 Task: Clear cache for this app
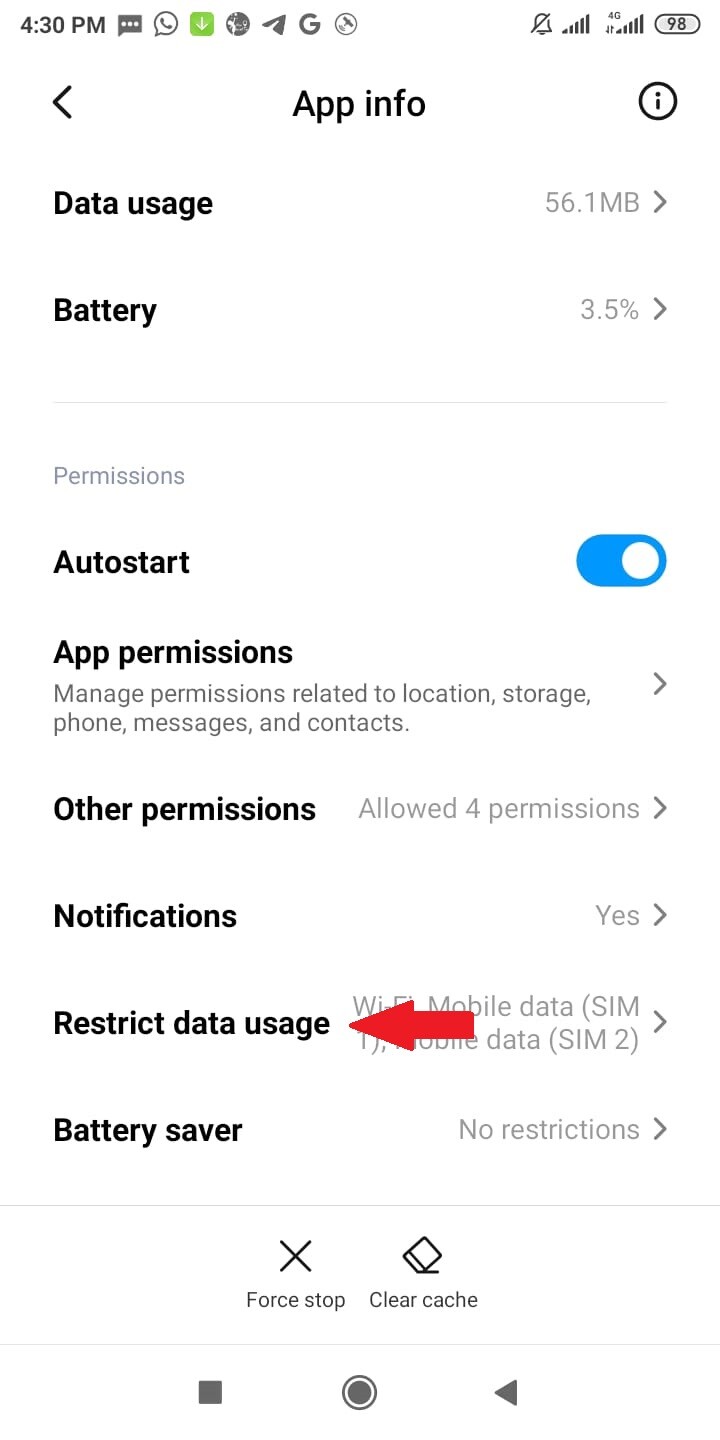pos(423,1273)
